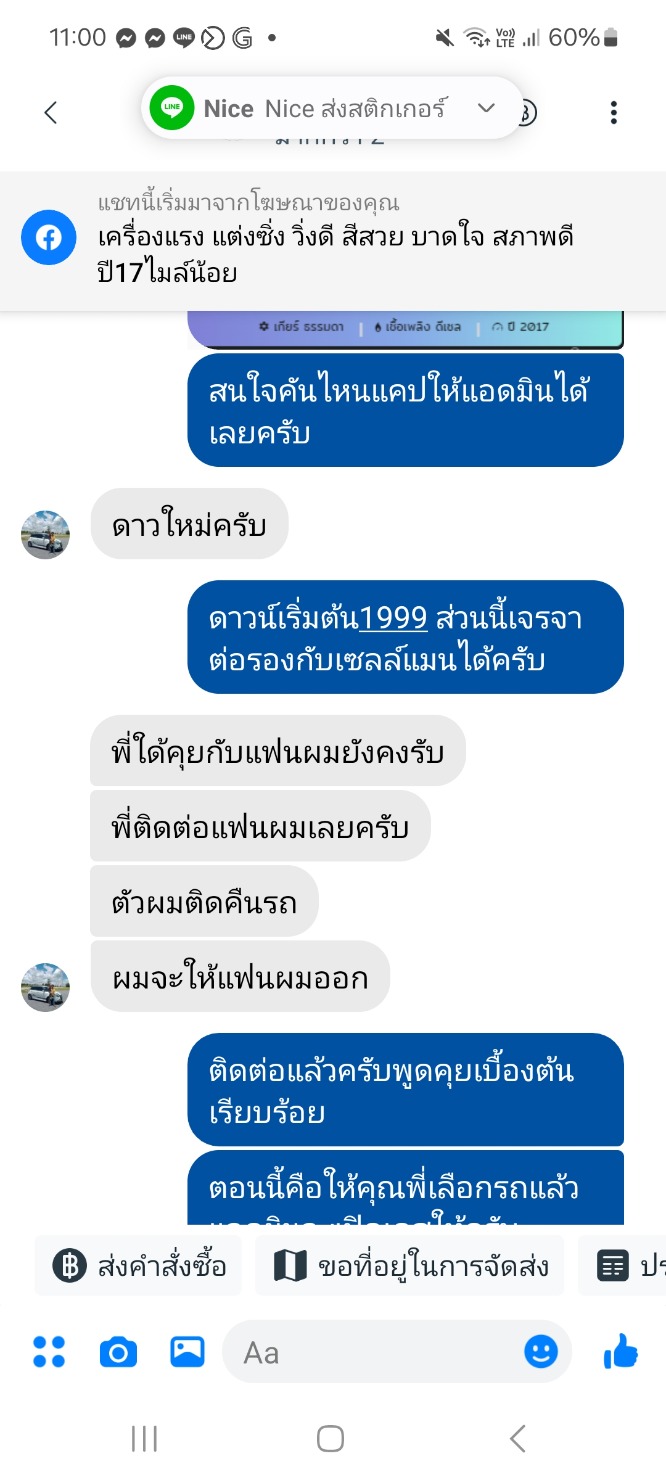Screen dimensions: 666x1480
Task: Open the photo gallery picker
Action: click(x=187, y=1352)
